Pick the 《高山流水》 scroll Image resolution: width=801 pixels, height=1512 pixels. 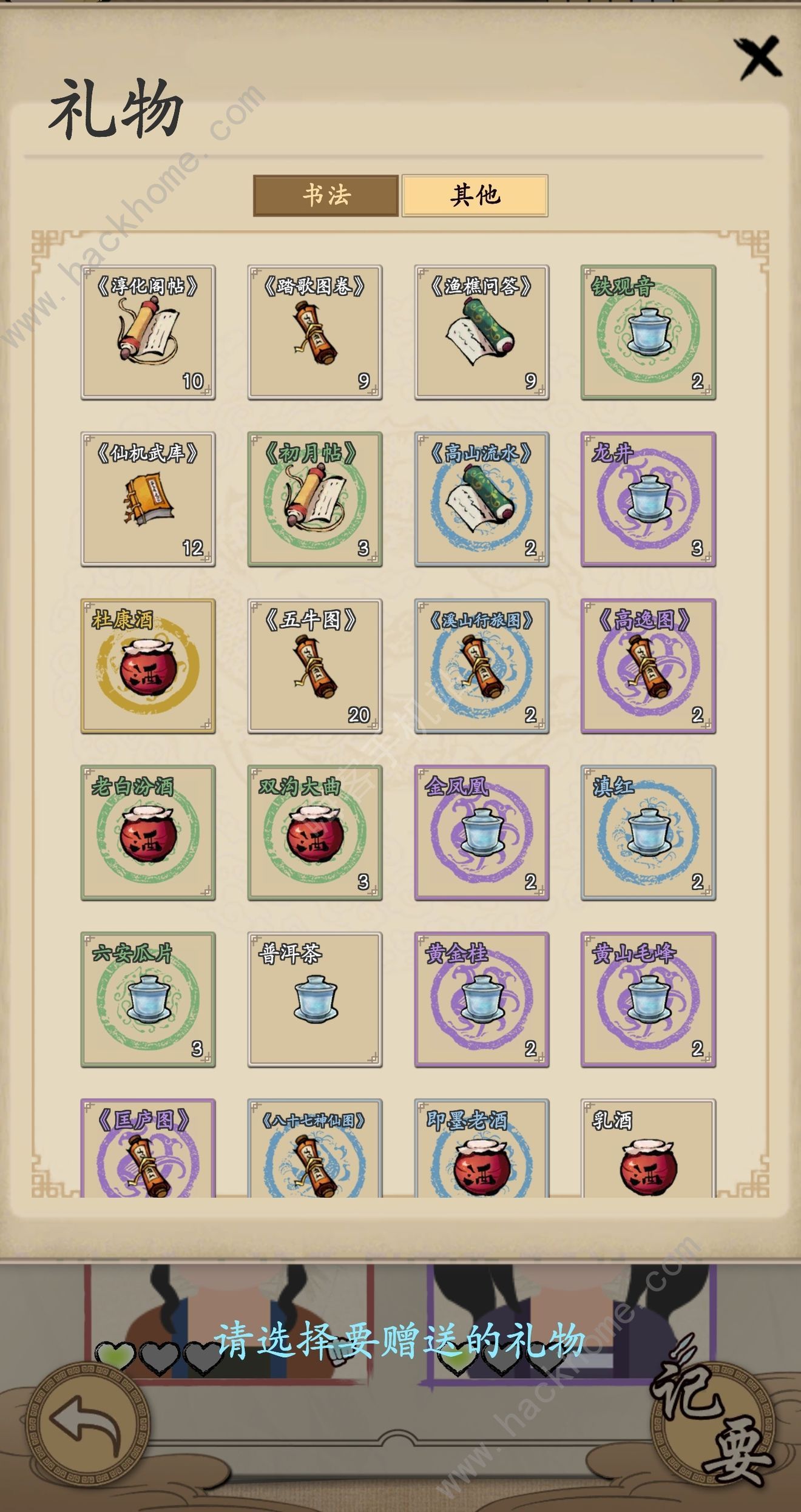click(x=482, y=499)
